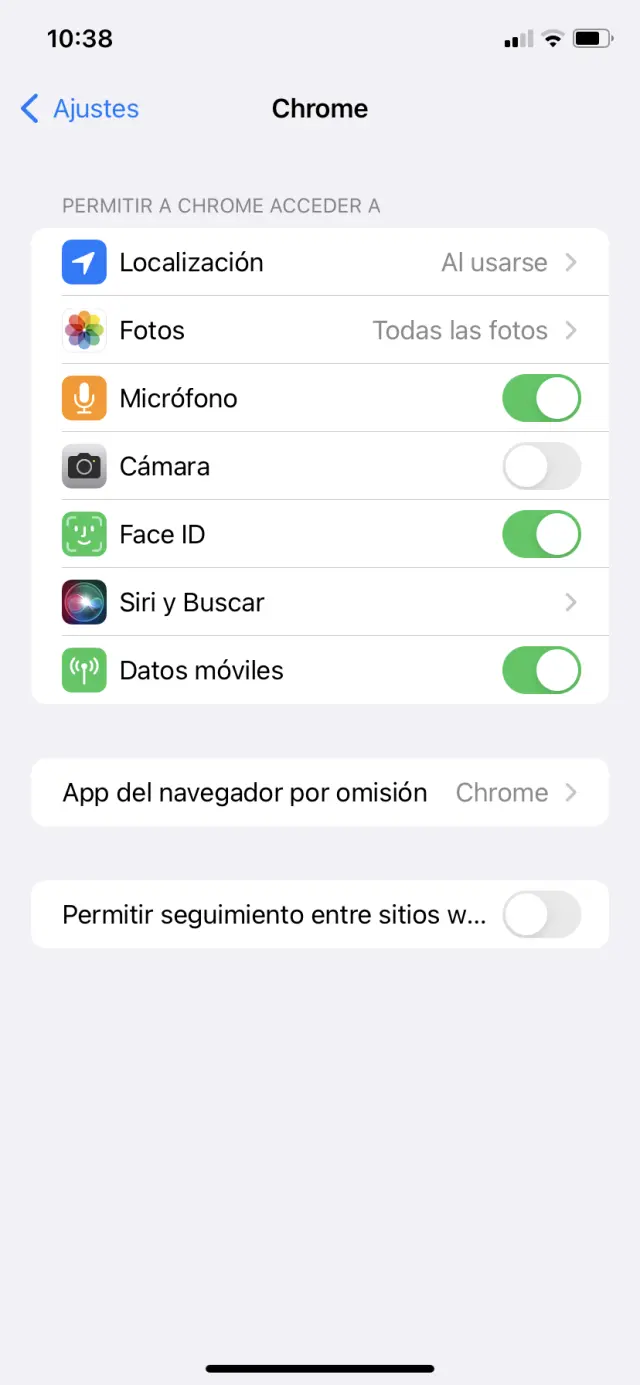This screenshot has width=640, height=1385.
Task: Open App del navegador por omisión
Action: [x=320, y=793]
